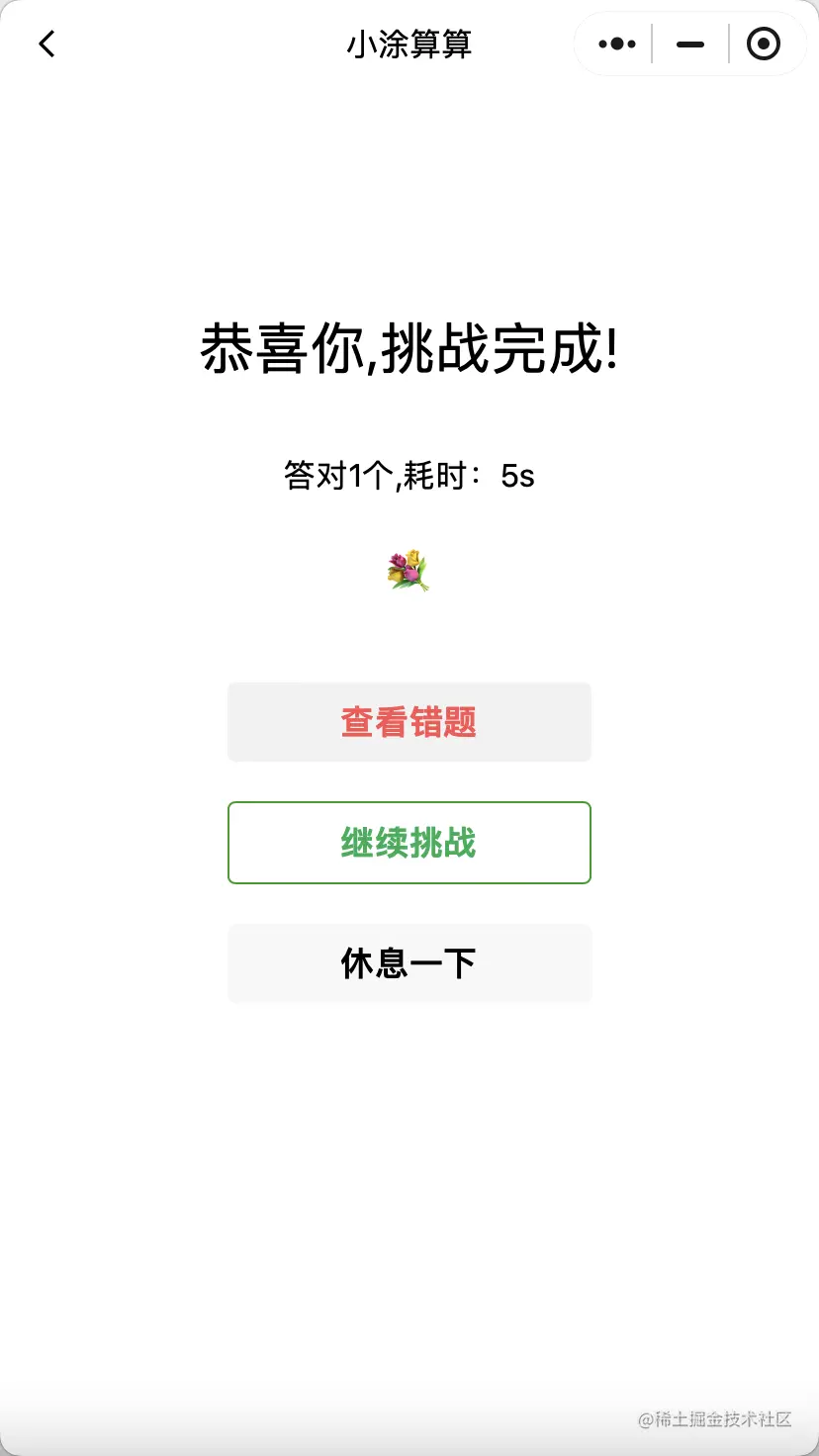Select 继续挑战 to keep challenging
Viewport: 819px width, 1456px height.
pos(409,843)
